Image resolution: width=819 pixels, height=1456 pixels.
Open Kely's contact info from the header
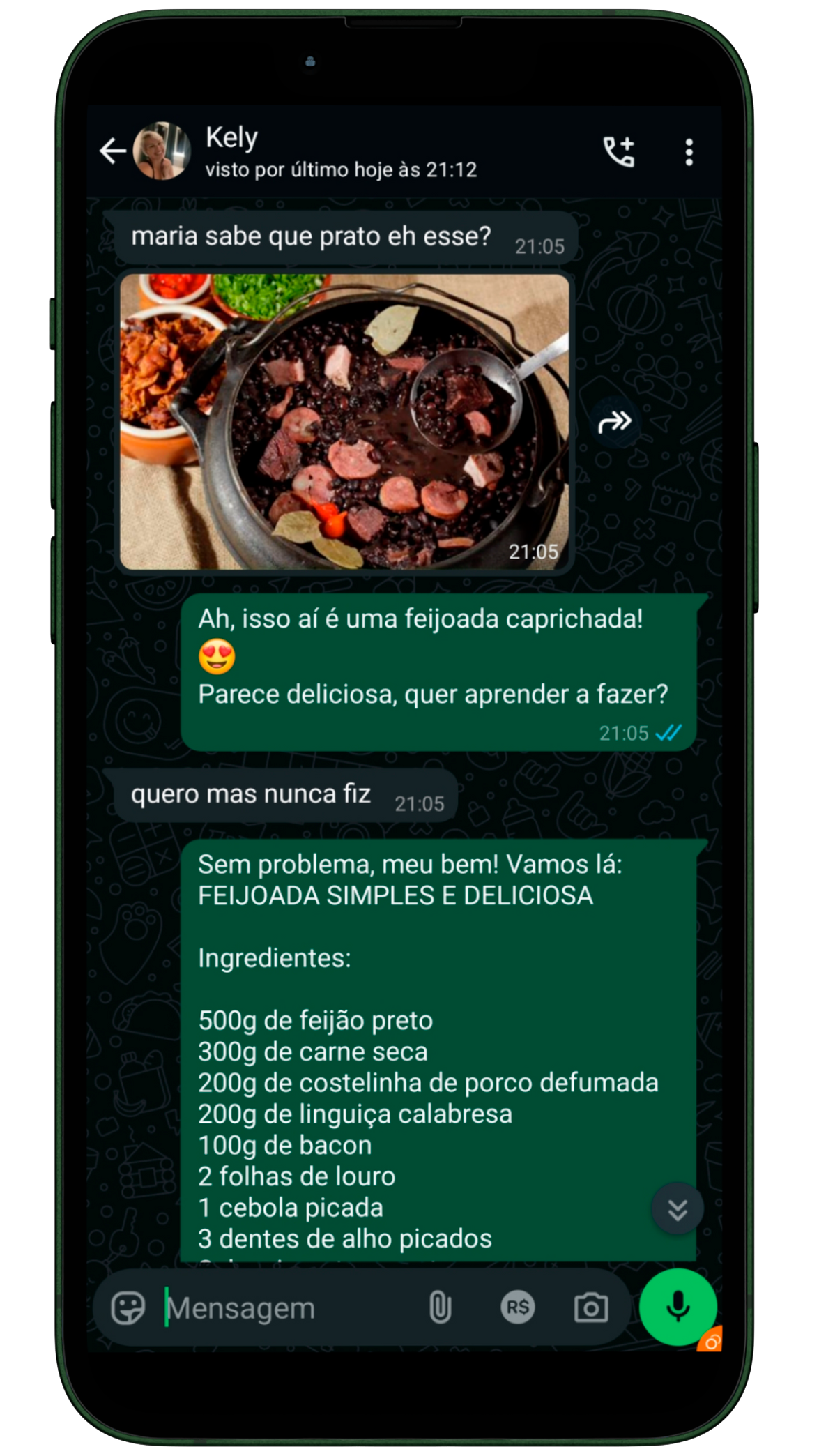tap(340, 151)
